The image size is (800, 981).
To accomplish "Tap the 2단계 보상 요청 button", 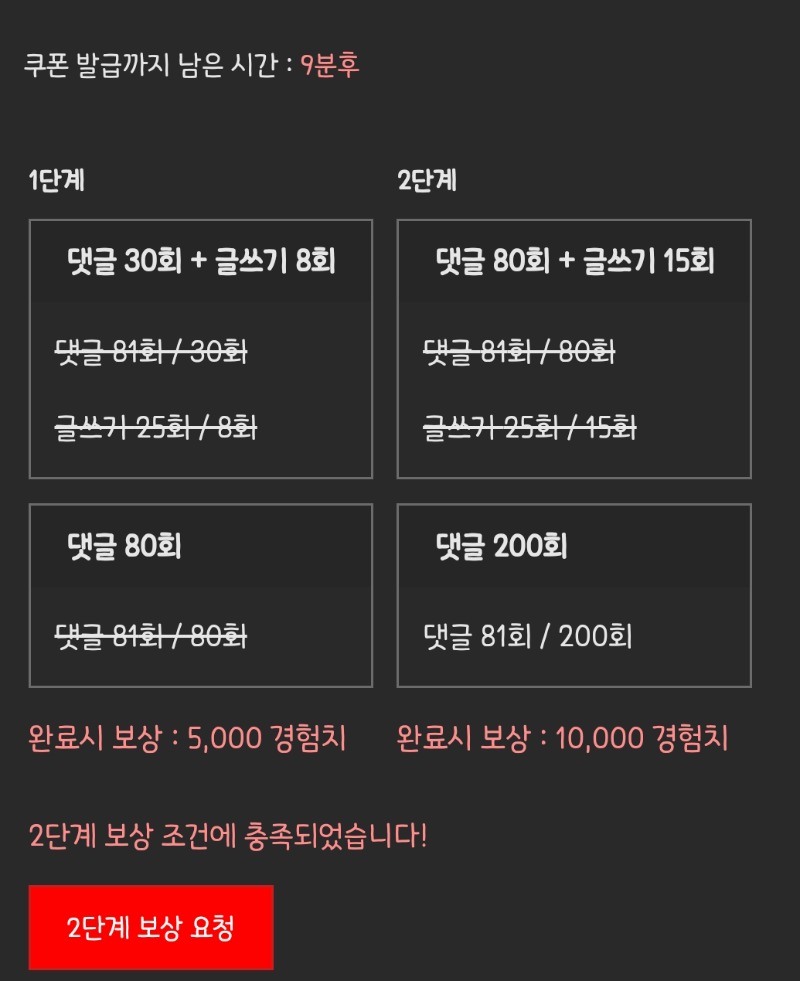I will coord(151,927).
